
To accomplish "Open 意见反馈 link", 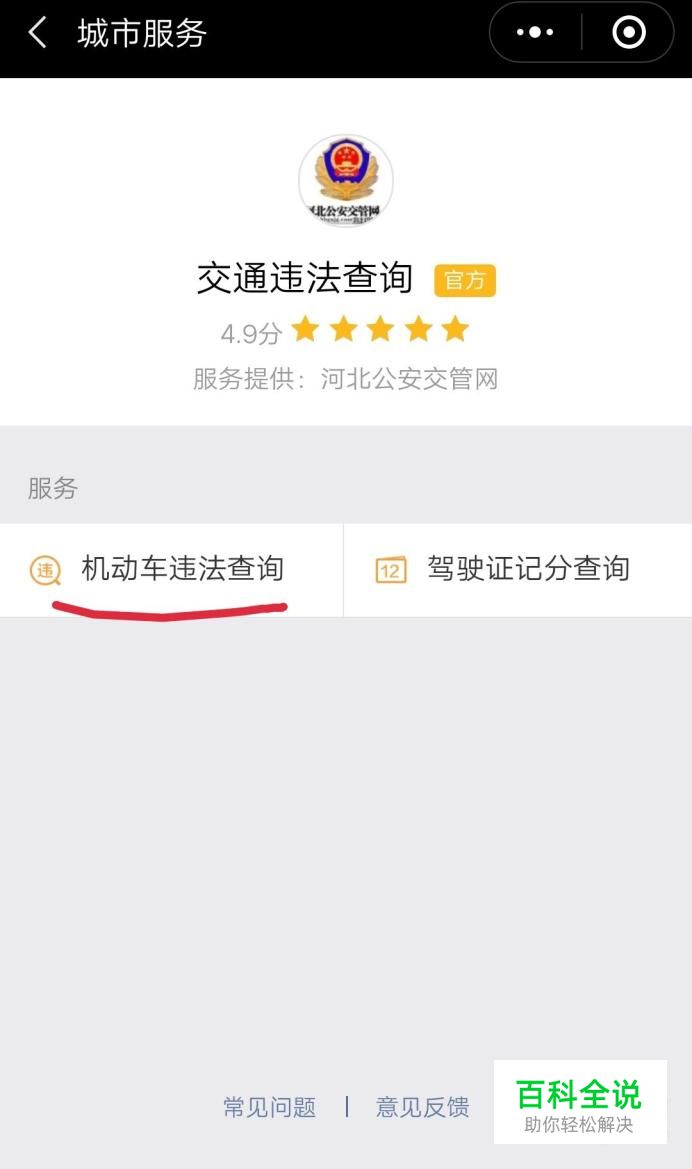I will pos(422,1107).
